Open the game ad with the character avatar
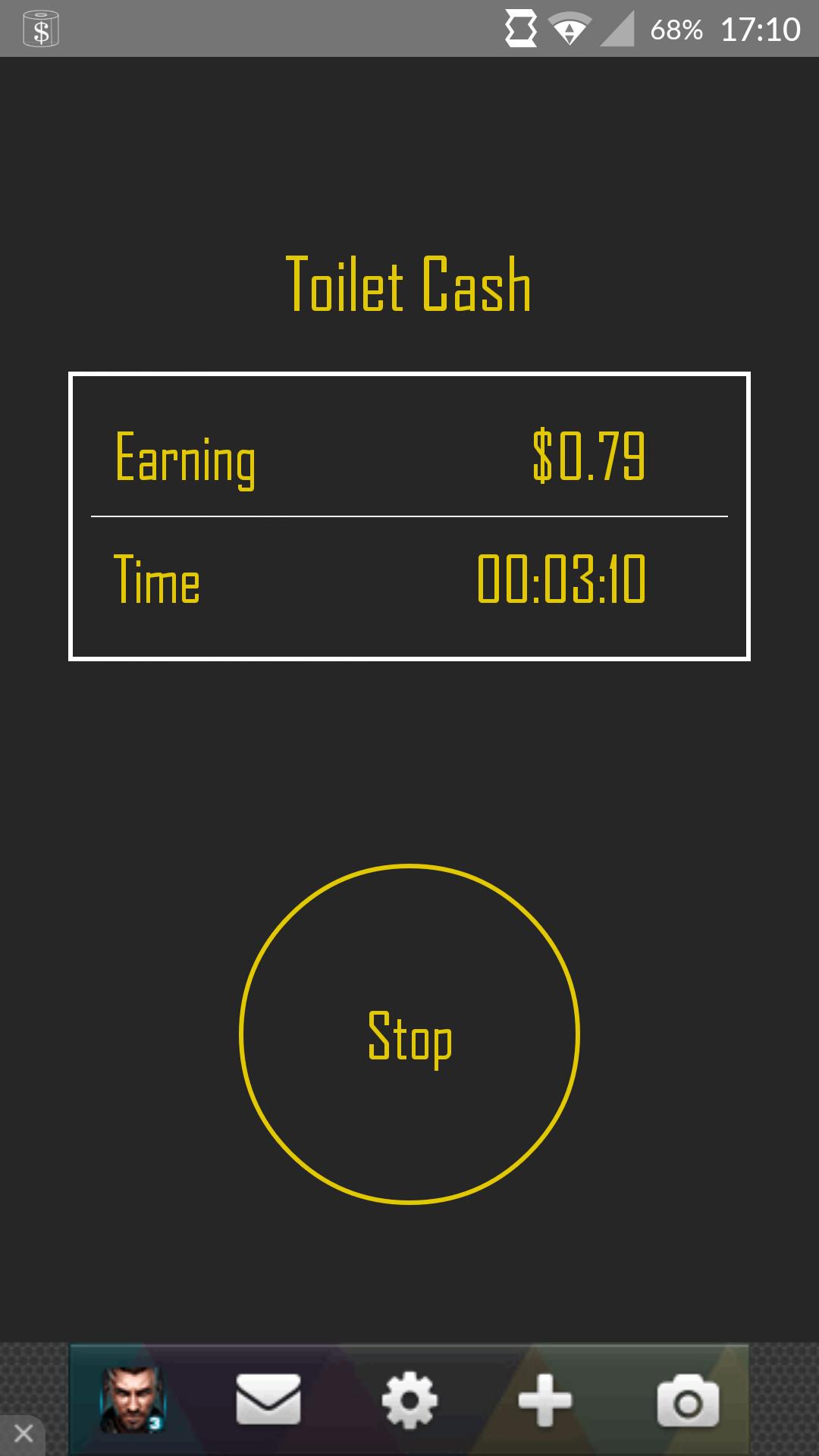819x1456 pixels. point(132,1400)
